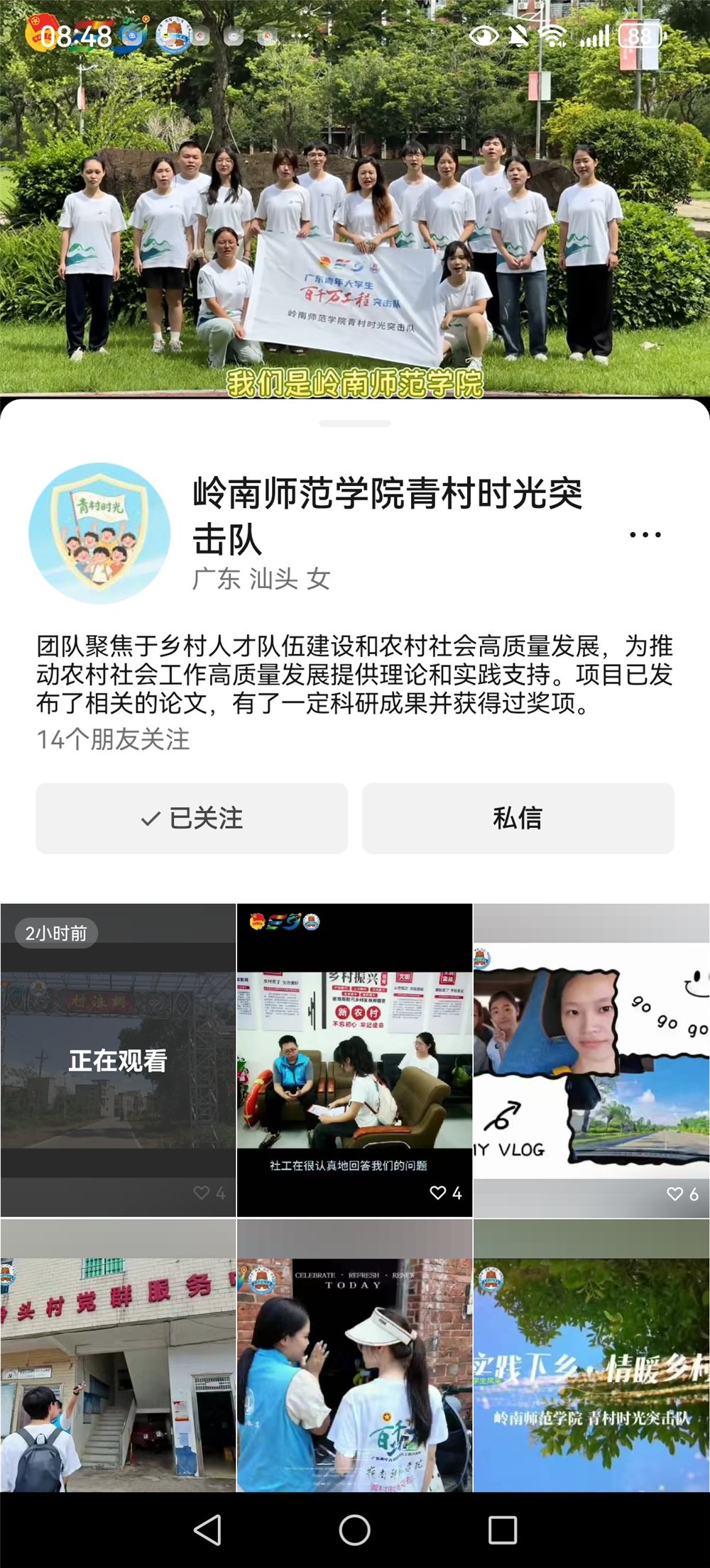
Task: Open the three-dot more options menu
Action: [x=645, y=535]
